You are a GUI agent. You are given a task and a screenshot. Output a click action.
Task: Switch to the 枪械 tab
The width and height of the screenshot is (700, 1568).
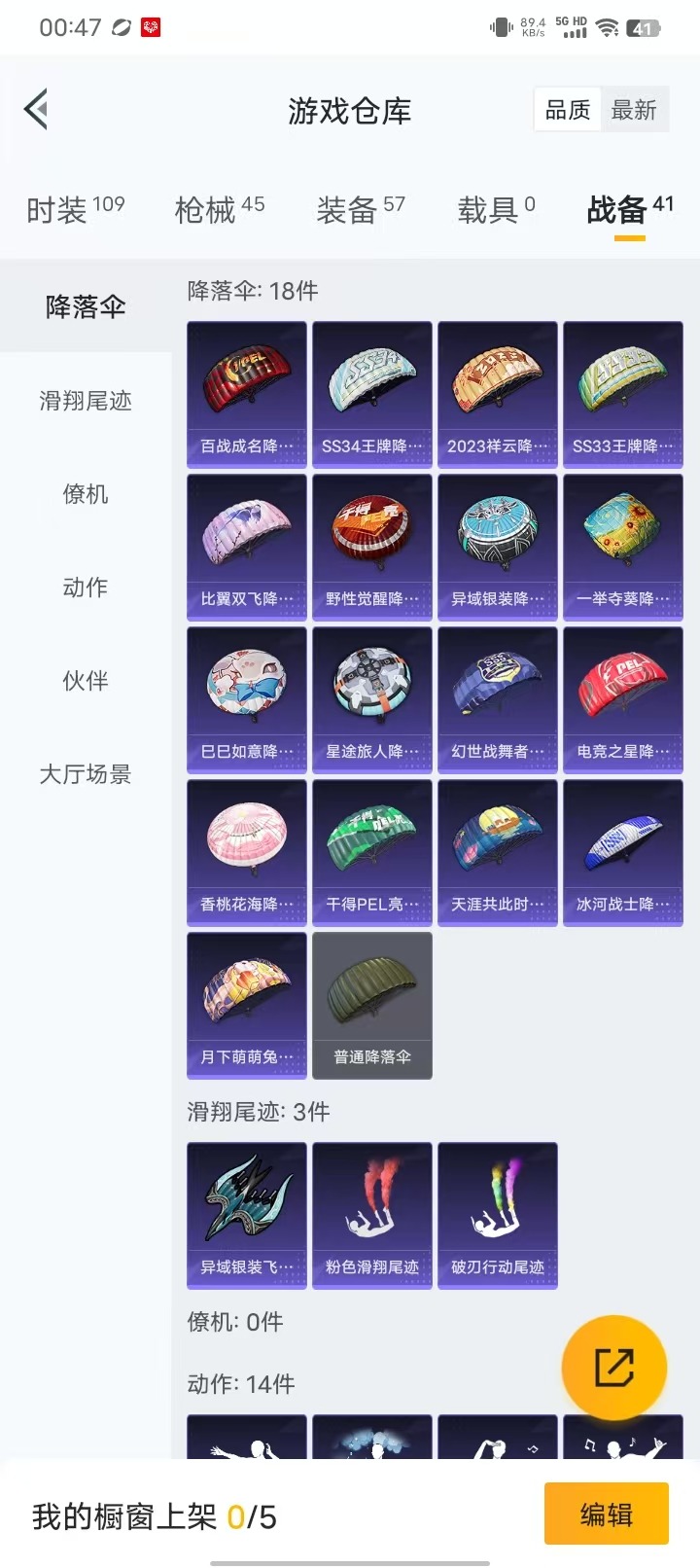[x=220, y=209]
